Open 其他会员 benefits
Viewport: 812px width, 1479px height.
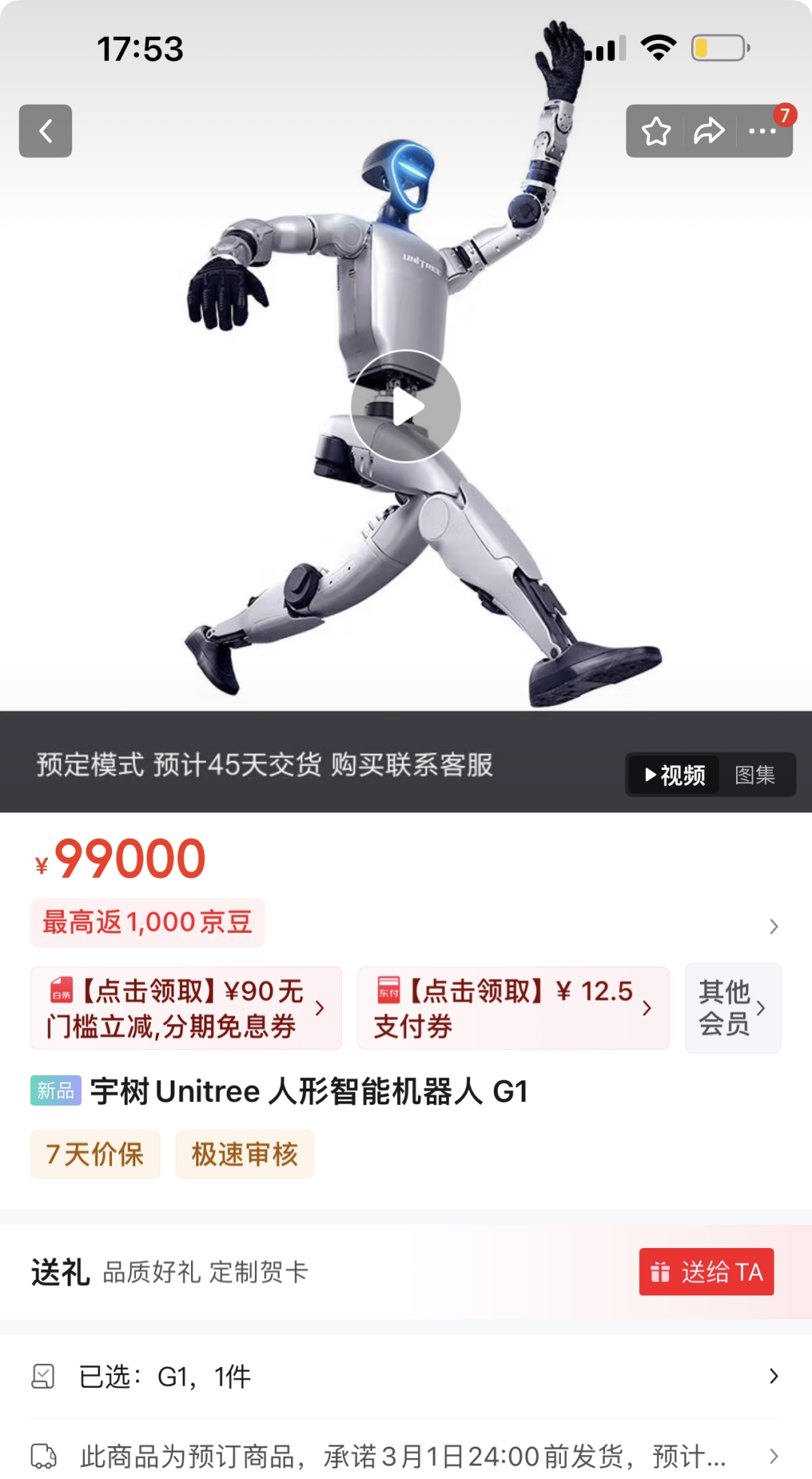pyautogui.click(x=733, y=1008)
